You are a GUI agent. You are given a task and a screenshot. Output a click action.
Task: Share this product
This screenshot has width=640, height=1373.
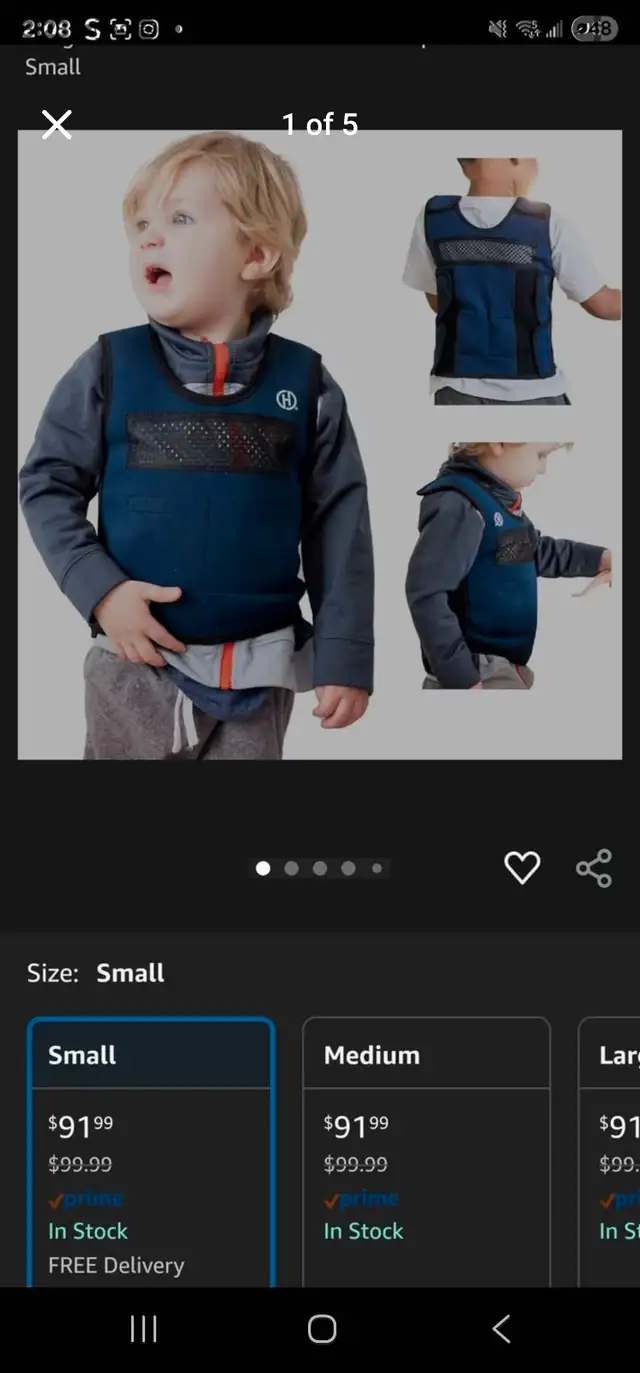tap(594, 868)
